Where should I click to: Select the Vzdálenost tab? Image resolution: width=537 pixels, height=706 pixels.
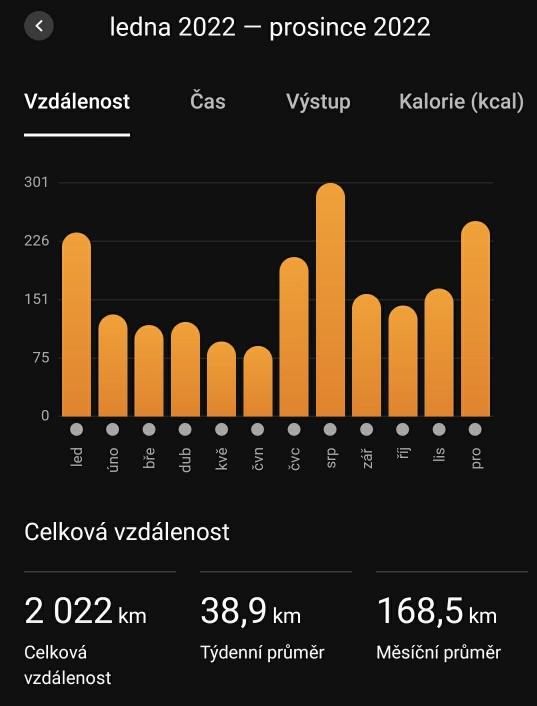pos(77,102)
